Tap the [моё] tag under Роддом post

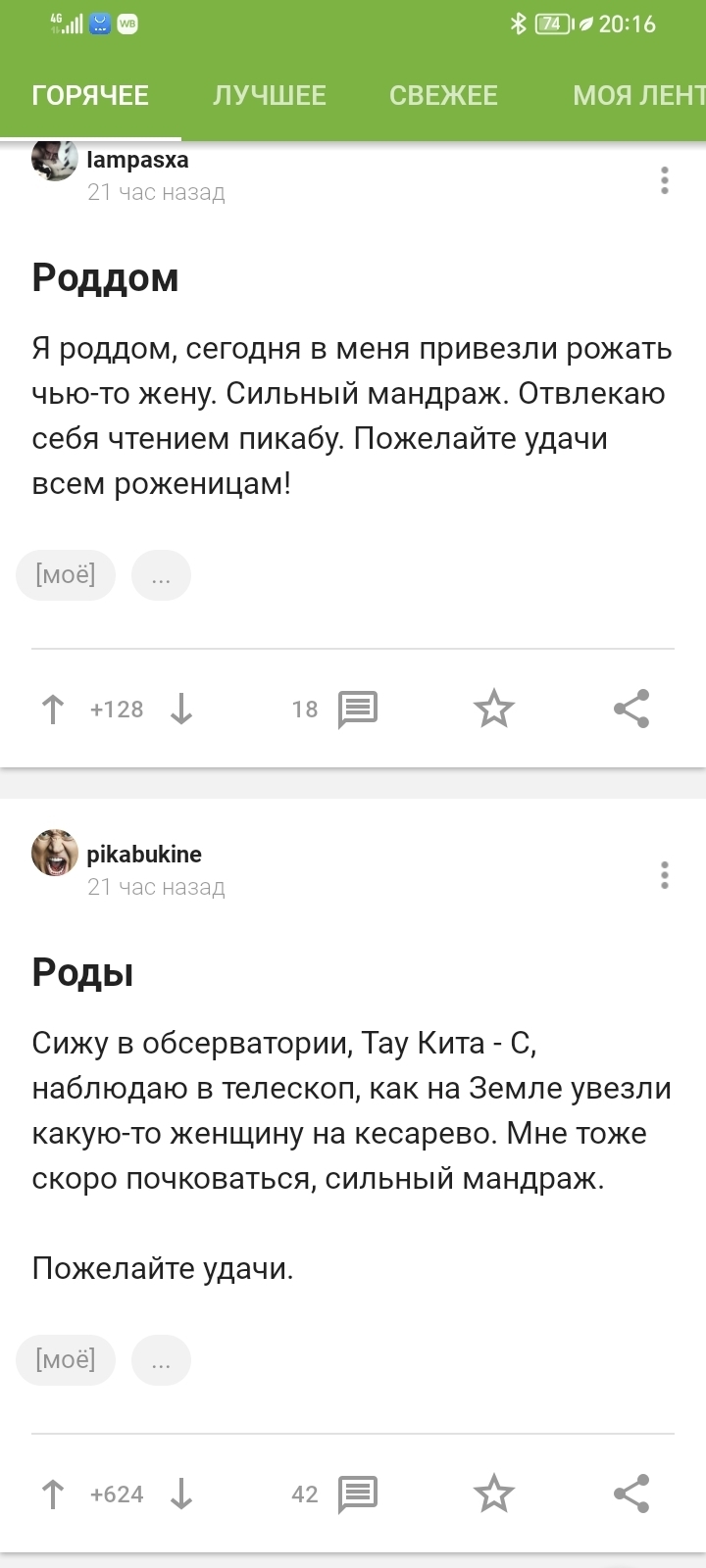66,574
